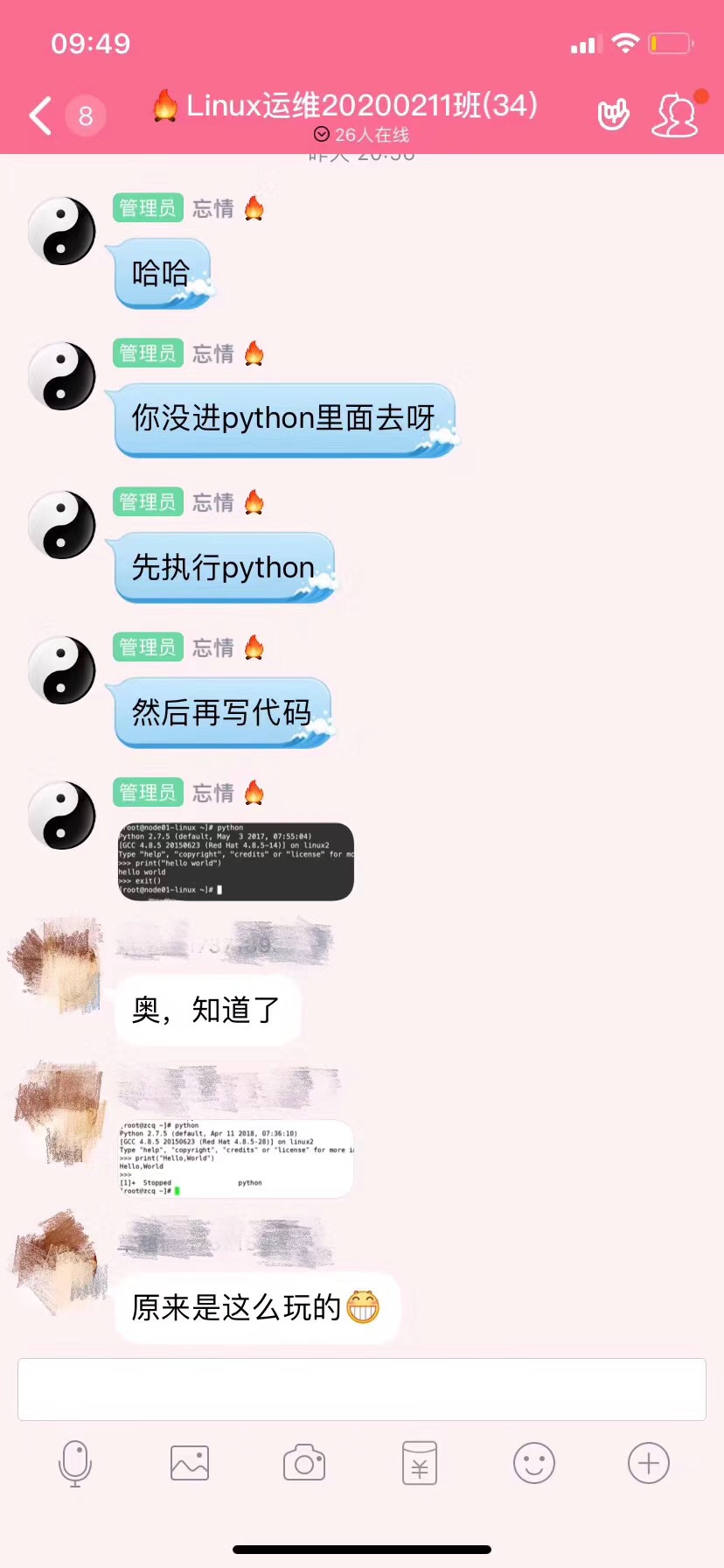Open the photo gallery picker
724x1568 pixels.
click(190, 1463)
